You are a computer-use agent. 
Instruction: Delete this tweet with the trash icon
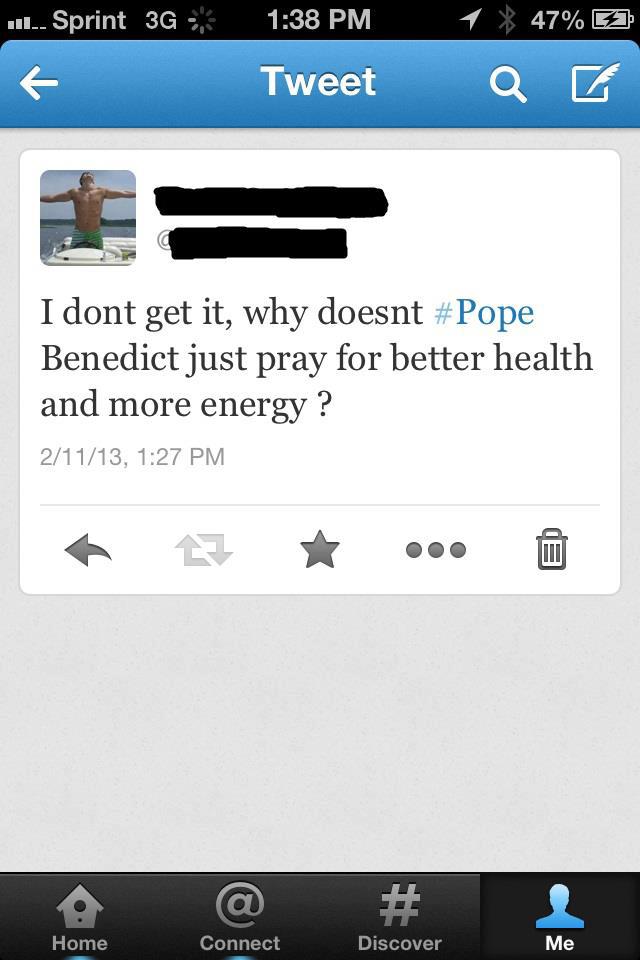[552, 549]
